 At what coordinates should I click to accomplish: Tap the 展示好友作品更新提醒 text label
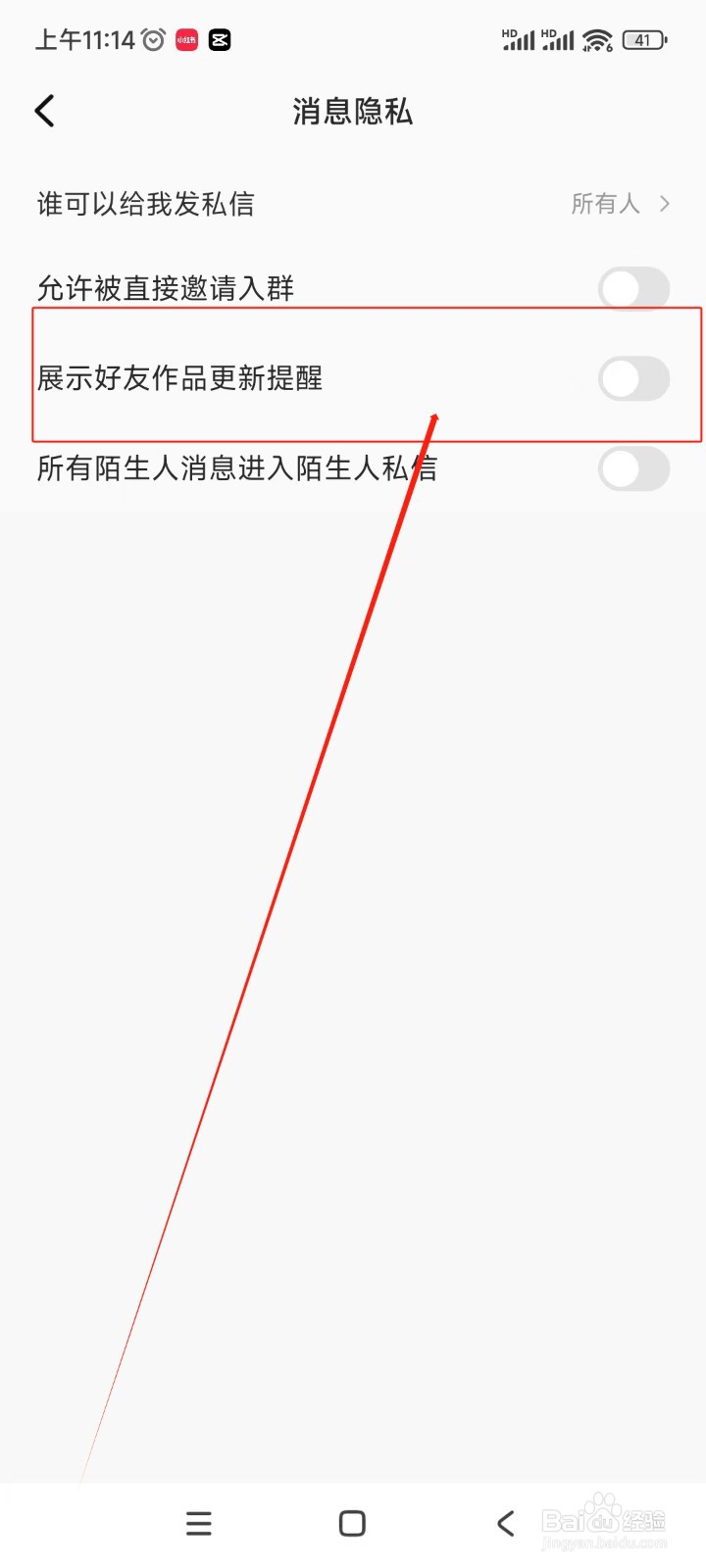click(181, 376)
